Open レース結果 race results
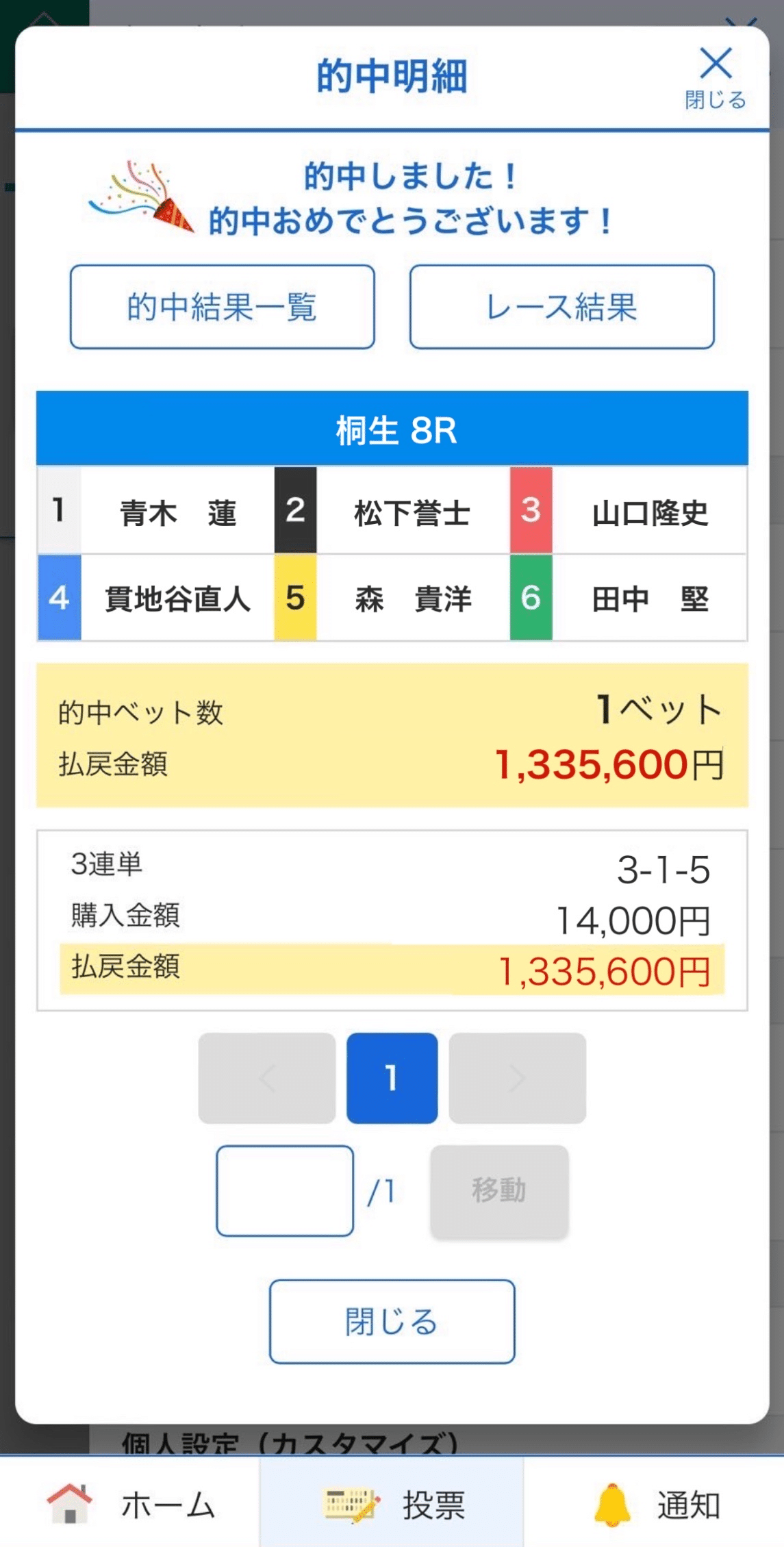The width and height of the screenshot is (784, 1547). [561, 307]
